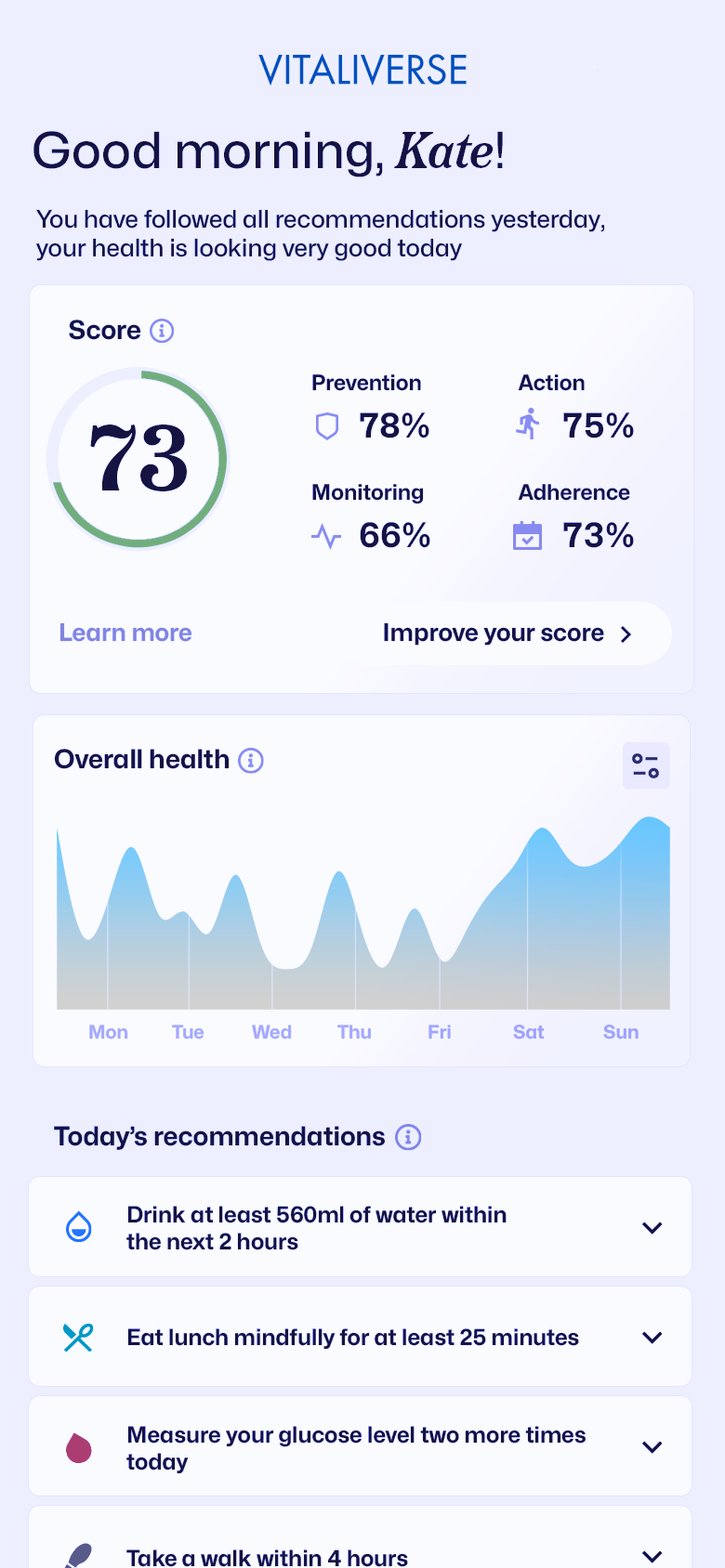Expand the measure glucose level recommendation
This screenshot has height=1568, width=725.
pyautogui.click(x=361, y=1446)
